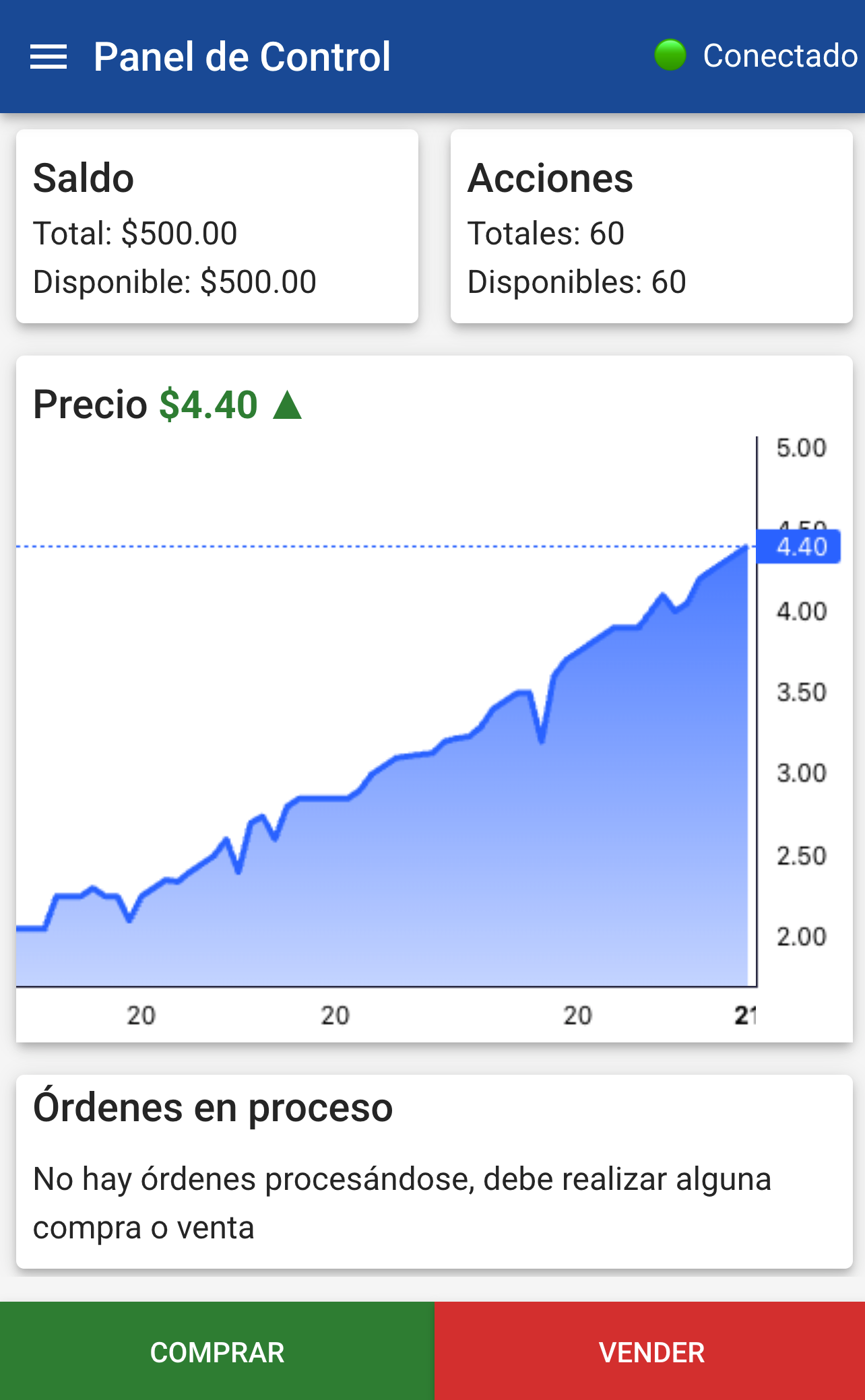Click the Precio $4.40 header
The width and height of the screenshot is (865, 1400).
click(x=145, y=404)
